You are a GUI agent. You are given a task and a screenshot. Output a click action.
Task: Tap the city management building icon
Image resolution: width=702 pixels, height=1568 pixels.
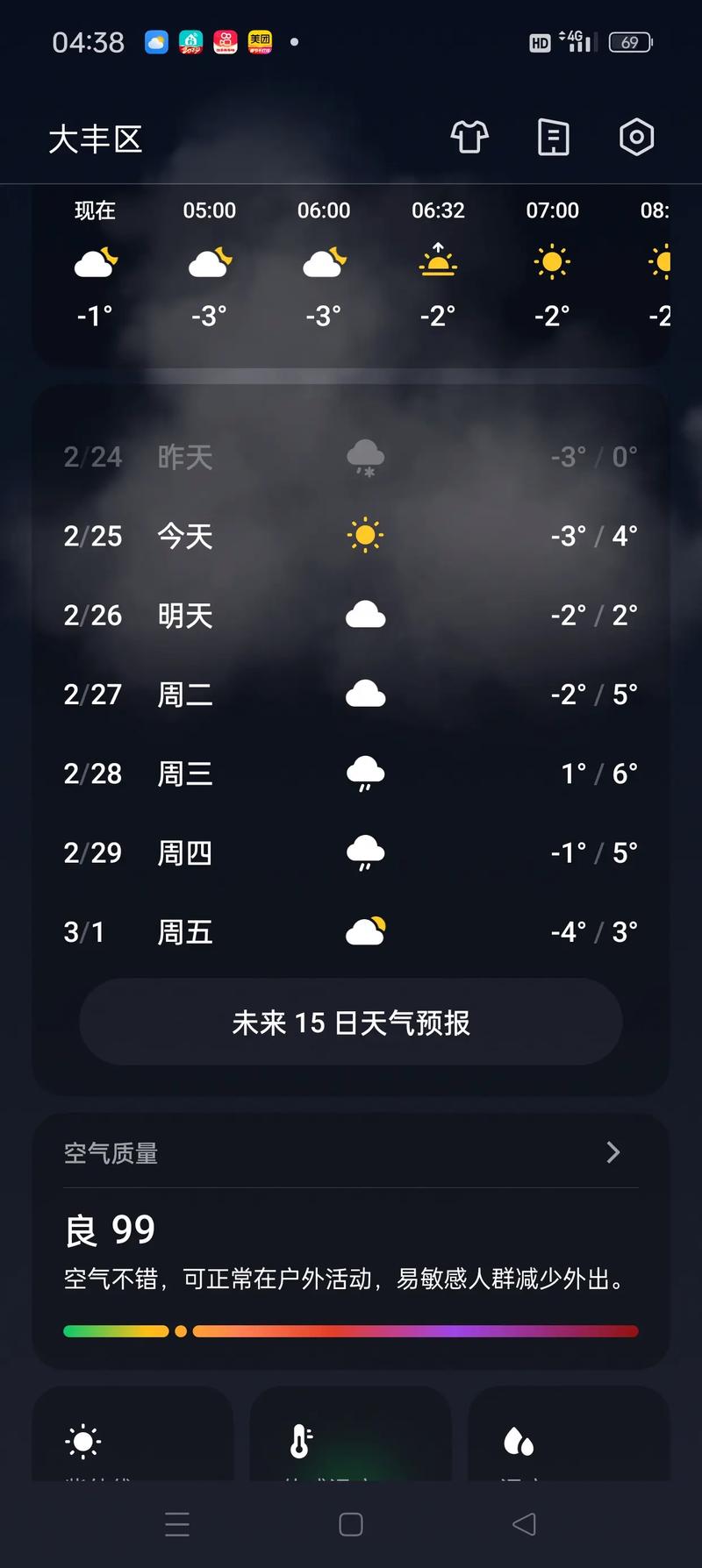click(553, 138)
